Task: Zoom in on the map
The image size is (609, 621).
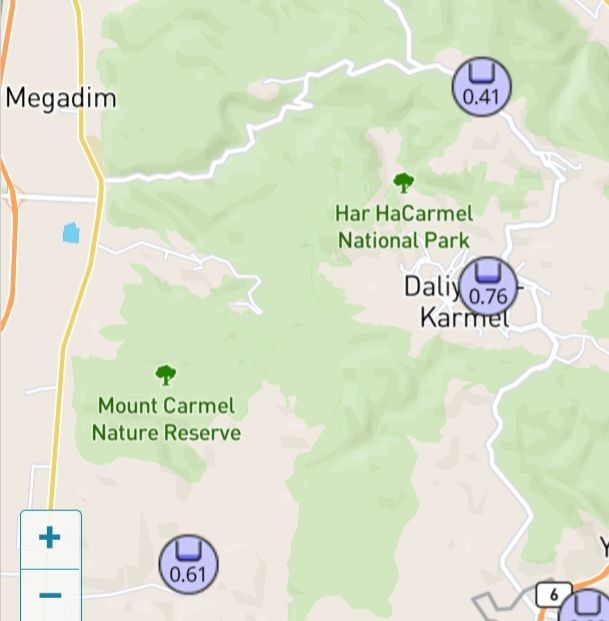Action: click(50, 539)
